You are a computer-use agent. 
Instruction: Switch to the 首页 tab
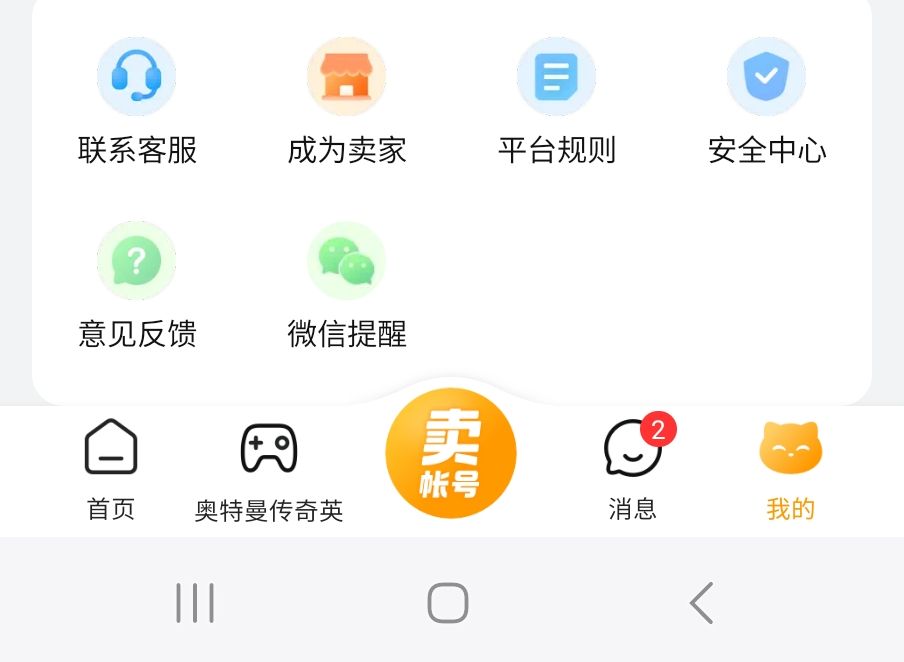click(x=111, y=469)
